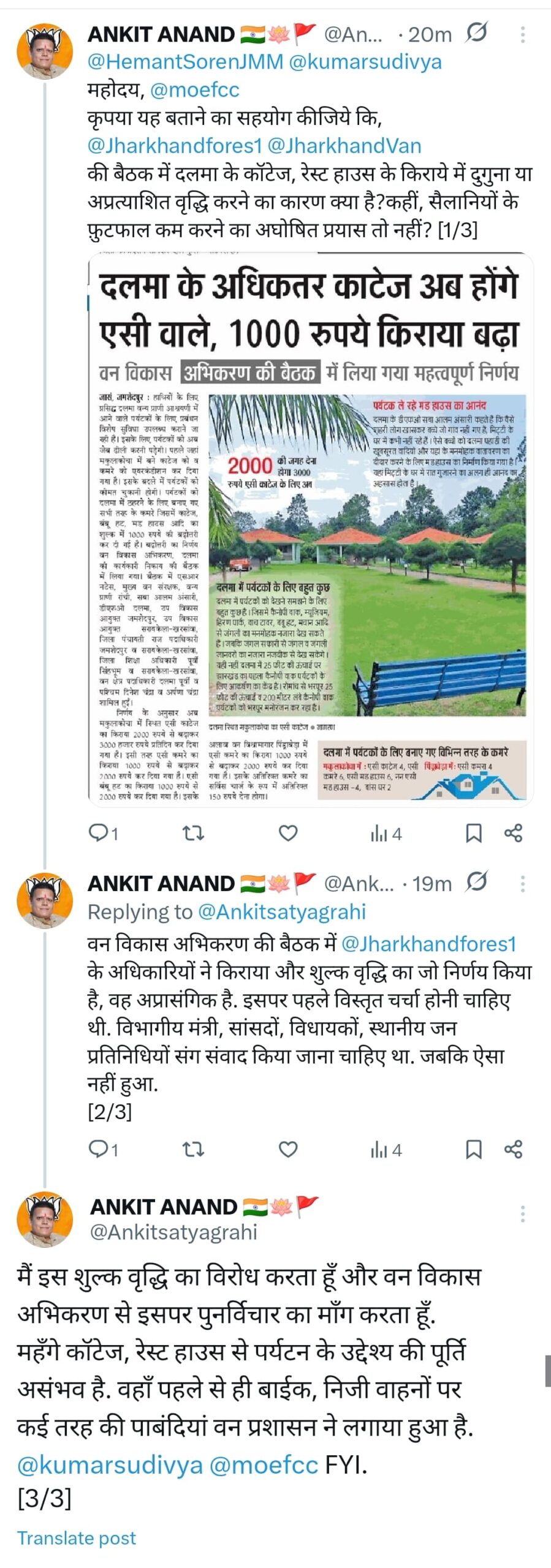Image resolution: width=551 pixels, height=1568 pixels.
Task: Share the second post [2/3]
Action: pos(513,1150)
